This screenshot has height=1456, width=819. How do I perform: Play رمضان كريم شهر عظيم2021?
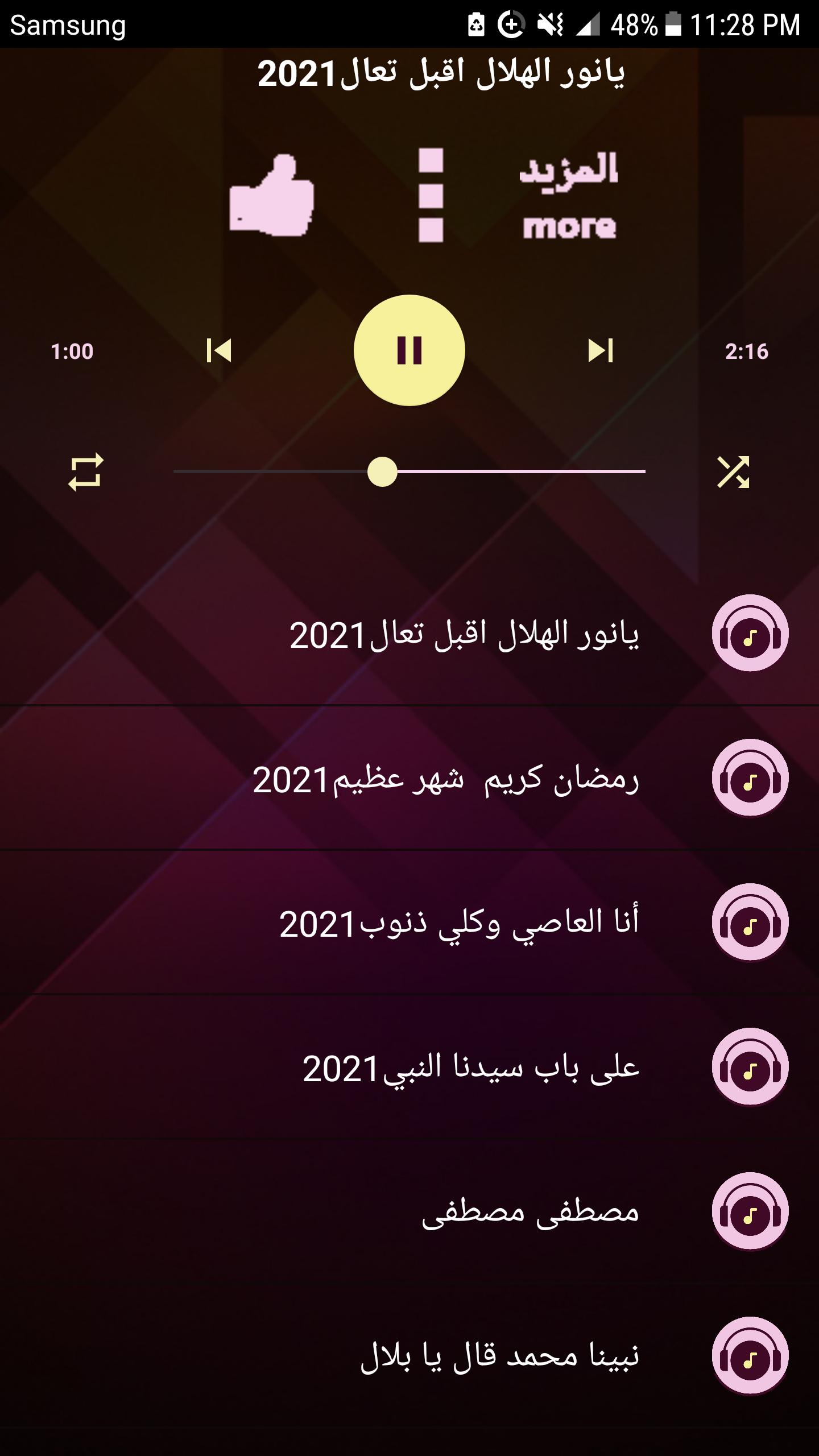click(x=446, y=779)
